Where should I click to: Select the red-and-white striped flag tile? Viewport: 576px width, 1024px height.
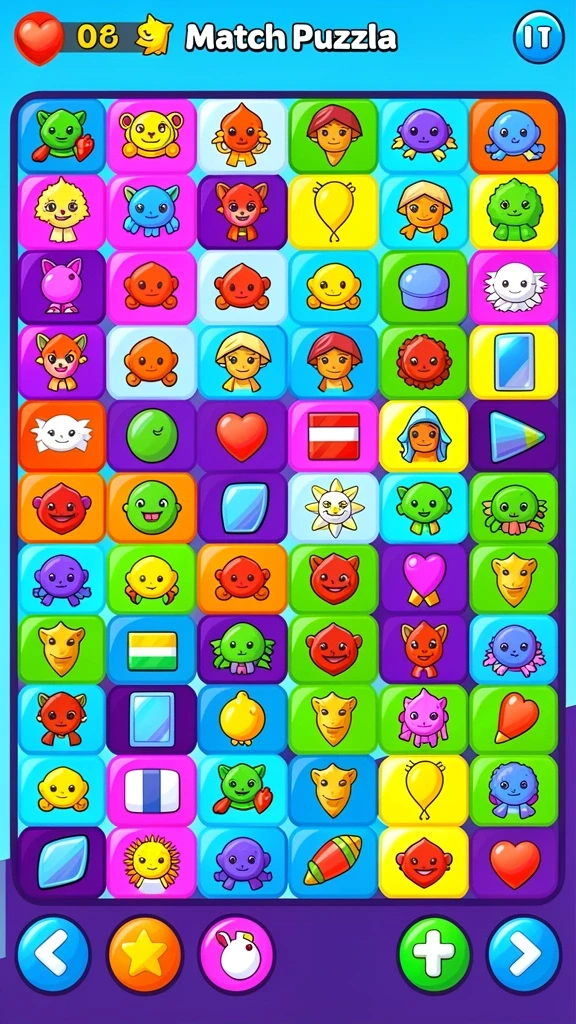(333, 436)
